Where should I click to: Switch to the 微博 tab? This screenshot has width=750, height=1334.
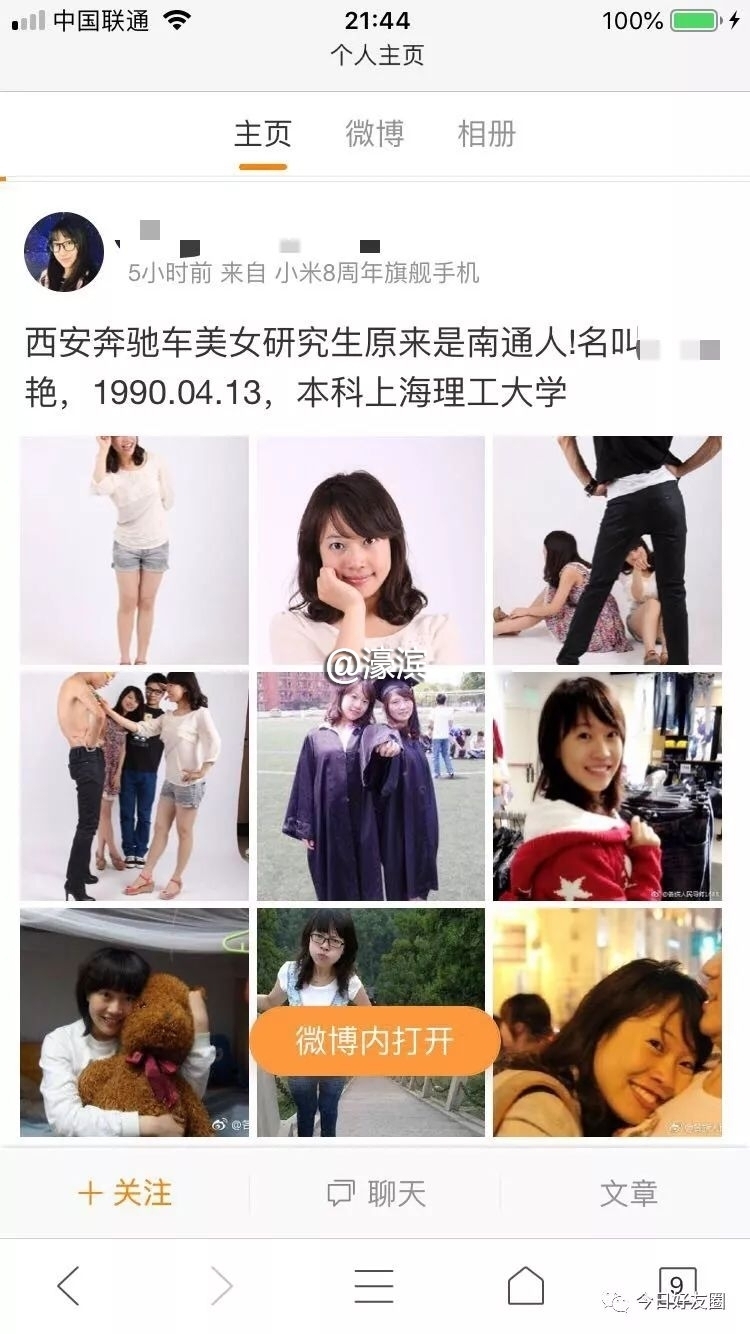(374, 134)
